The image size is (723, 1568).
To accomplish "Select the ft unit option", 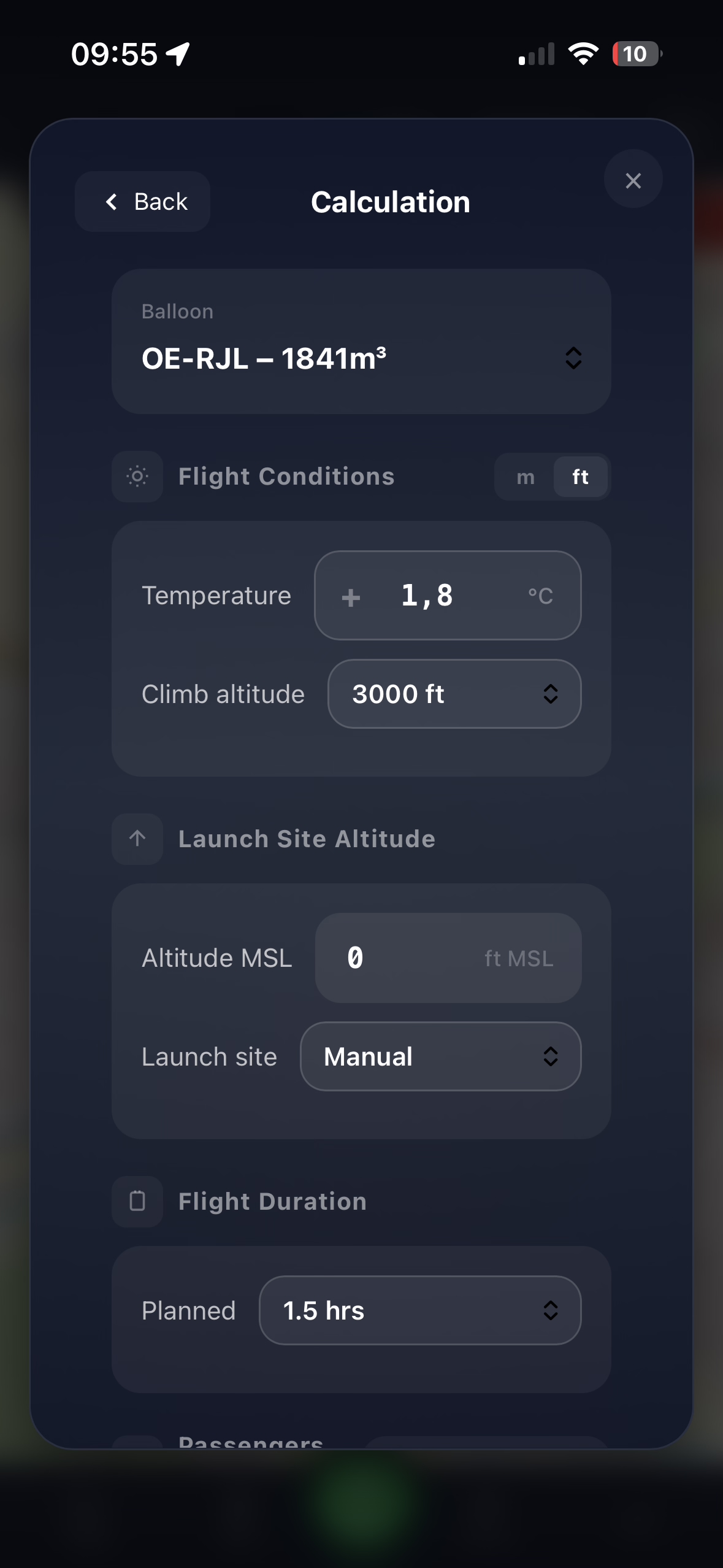I will pos(579,477).
